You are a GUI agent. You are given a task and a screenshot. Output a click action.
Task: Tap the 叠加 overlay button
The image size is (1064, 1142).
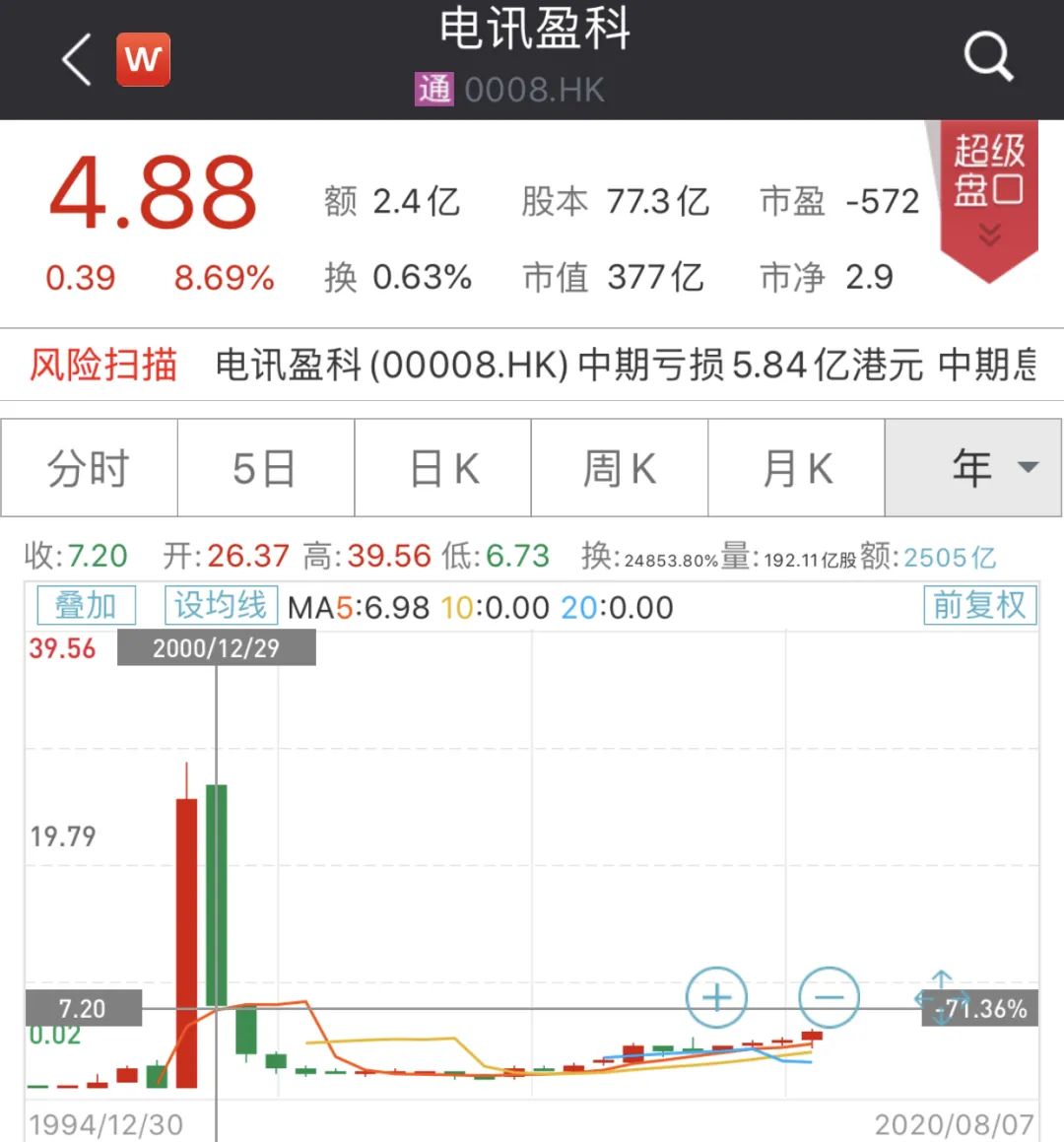point(86,605)
